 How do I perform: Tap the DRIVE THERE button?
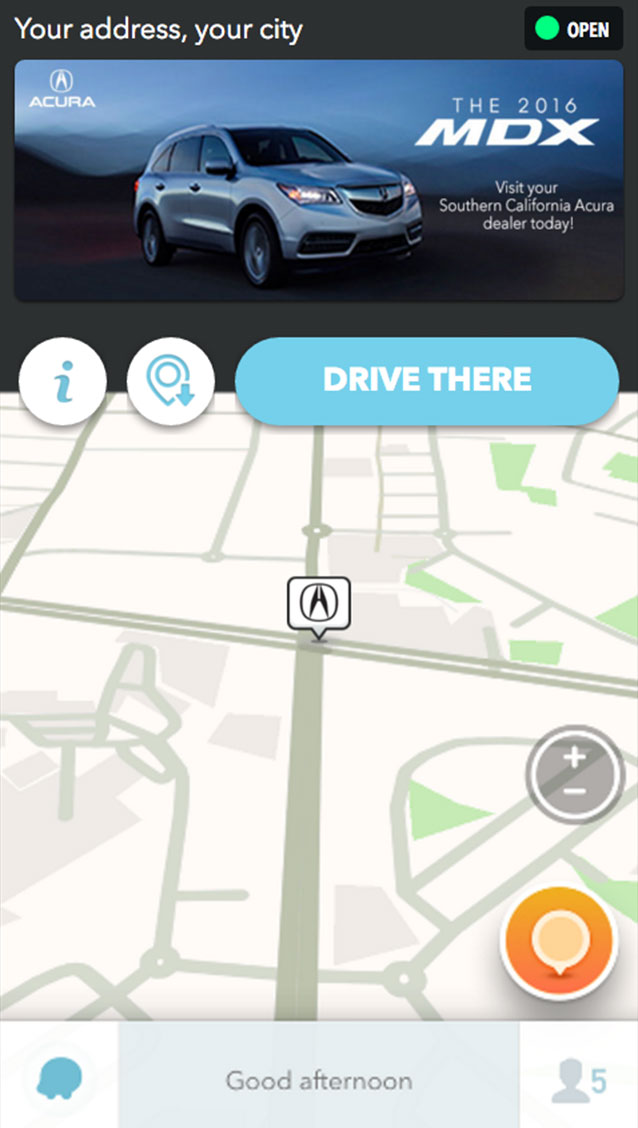(x=427, y=381)
